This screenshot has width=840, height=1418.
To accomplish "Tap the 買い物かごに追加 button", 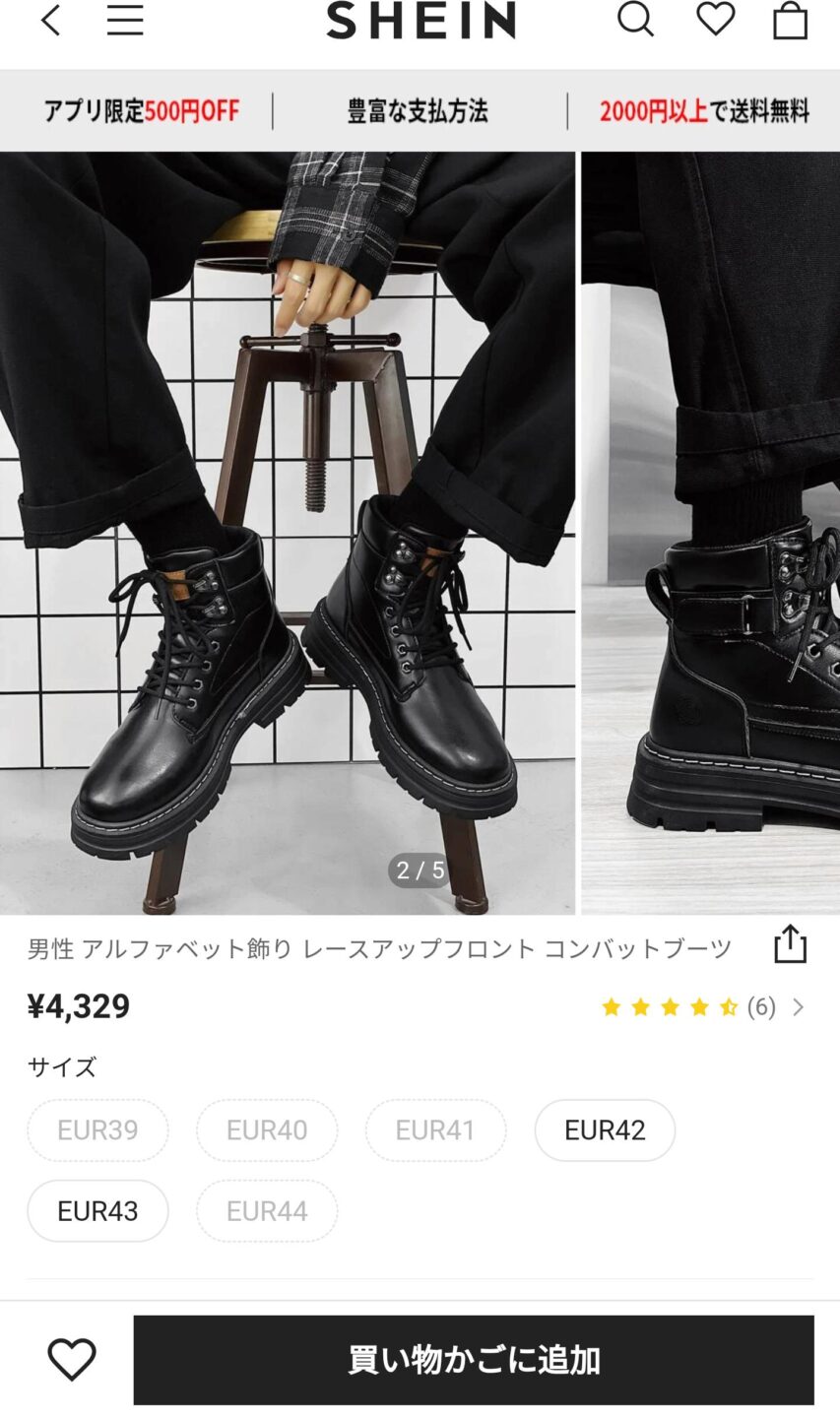I will tap(474, 1360).
